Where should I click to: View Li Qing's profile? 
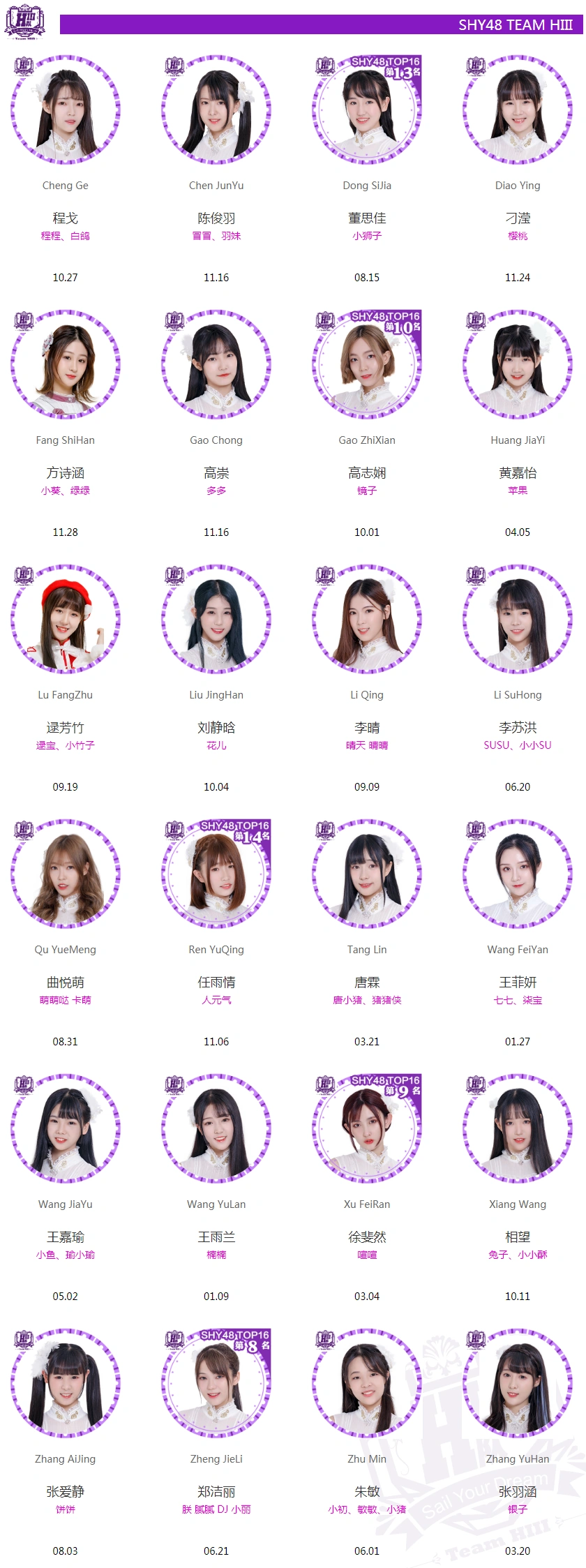click(367, 619)
